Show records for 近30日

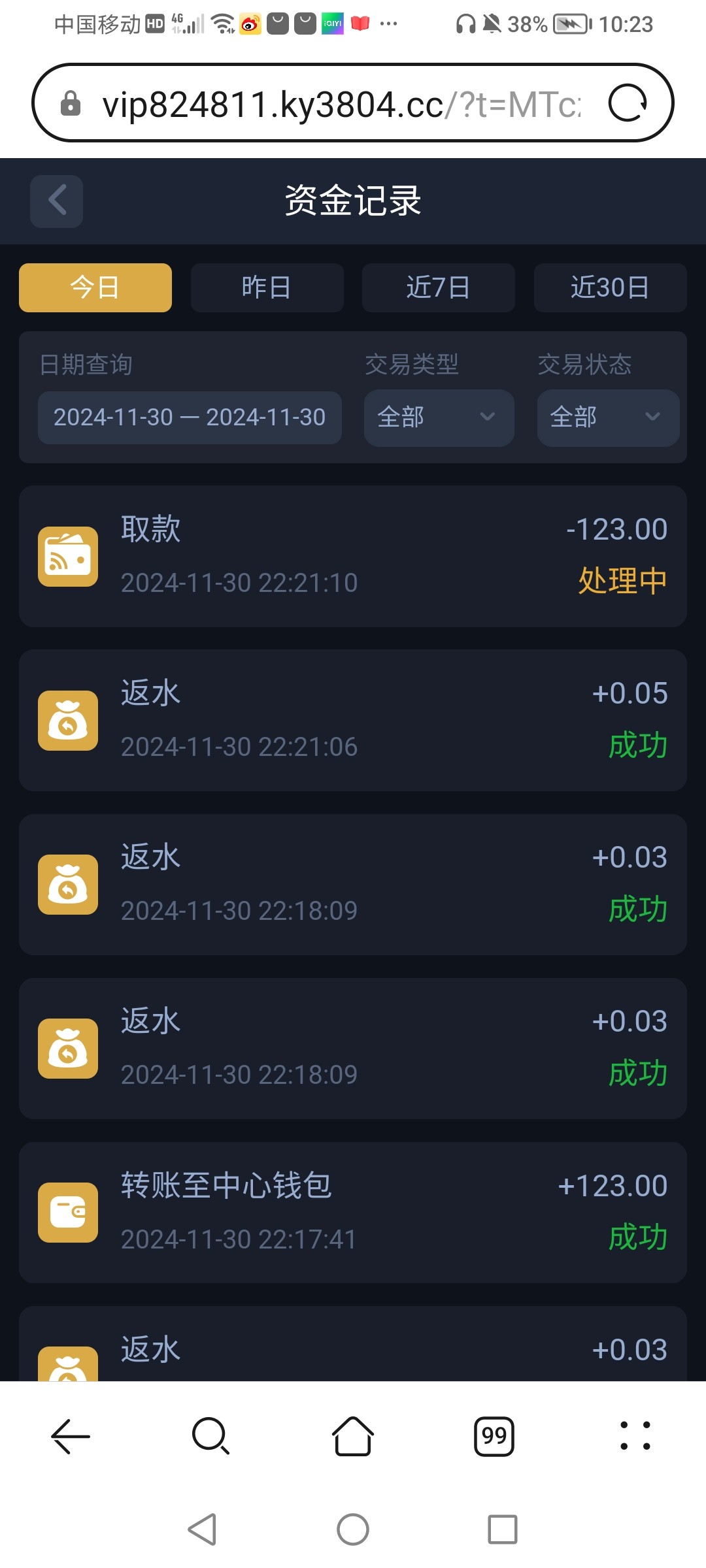click(x=610, y=287)
